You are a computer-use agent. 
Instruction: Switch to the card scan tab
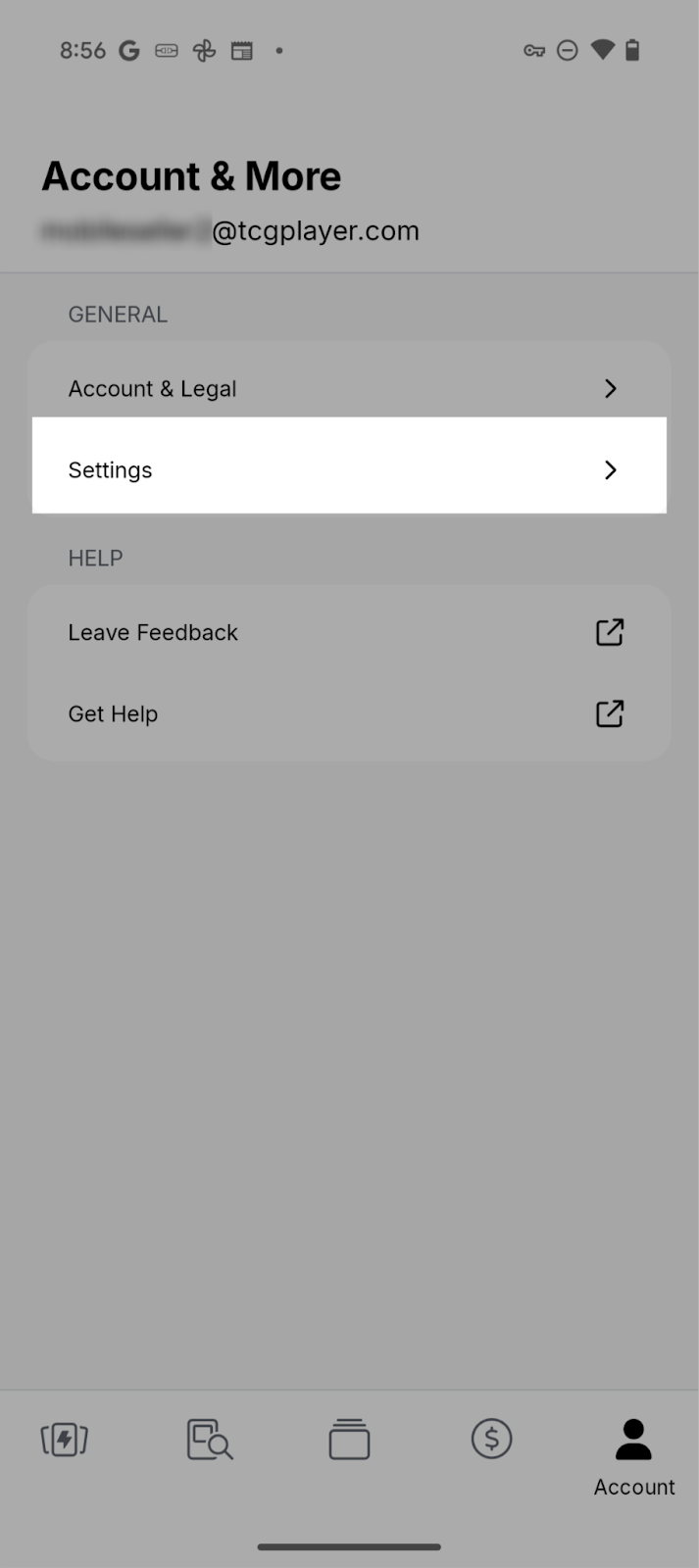65,1440
